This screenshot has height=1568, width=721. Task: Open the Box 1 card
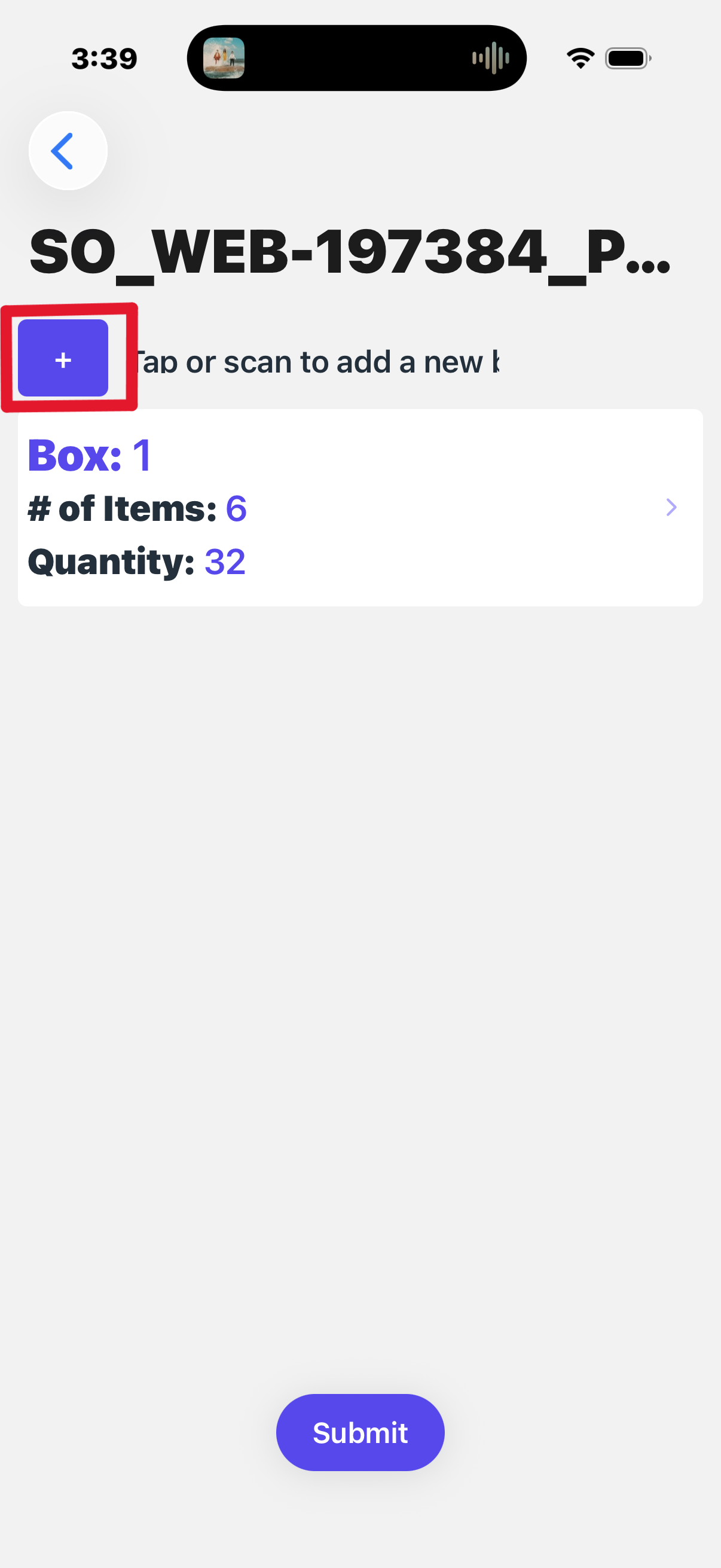point(360,508)
